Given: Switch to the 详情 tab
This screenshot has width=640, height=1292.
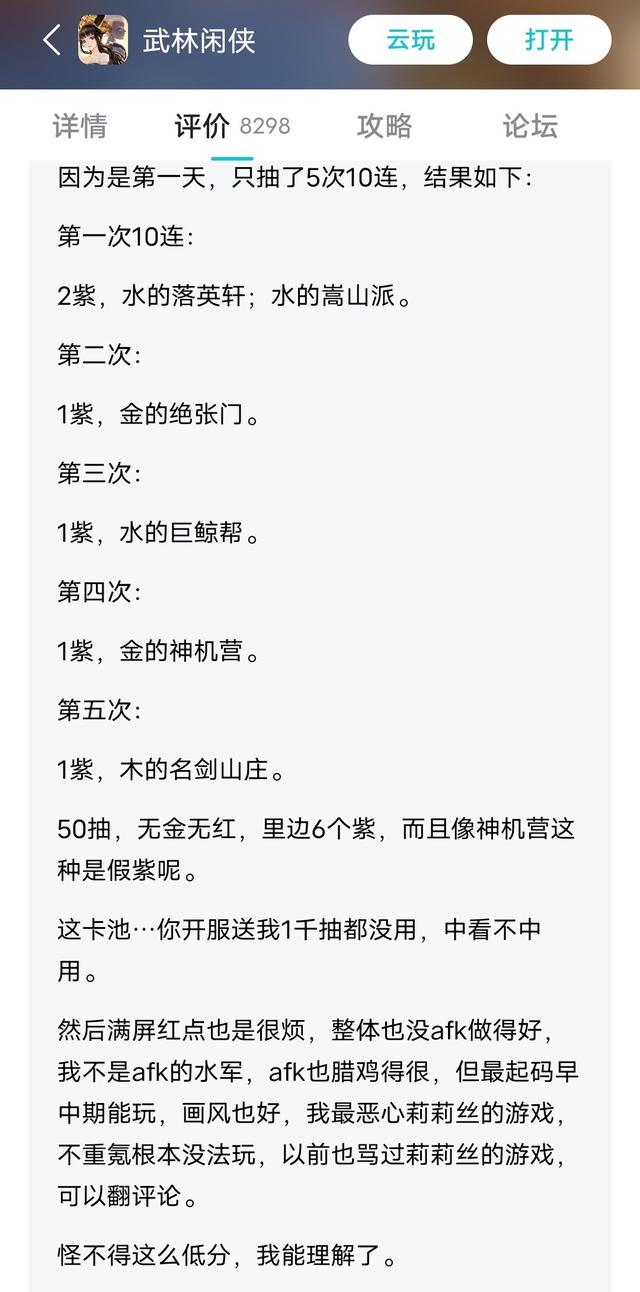Looking at the screenshot, I should (x=80, y=126).
